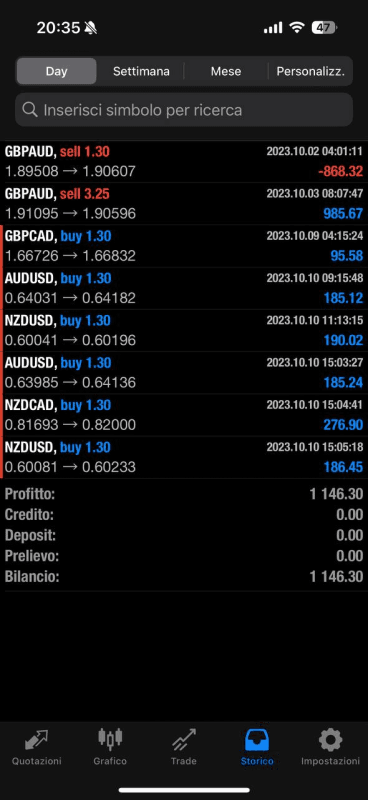Open the GBPCAD buy 1.30 trade
Viewport: 368px width, 800px height.
tap(184, 246)
